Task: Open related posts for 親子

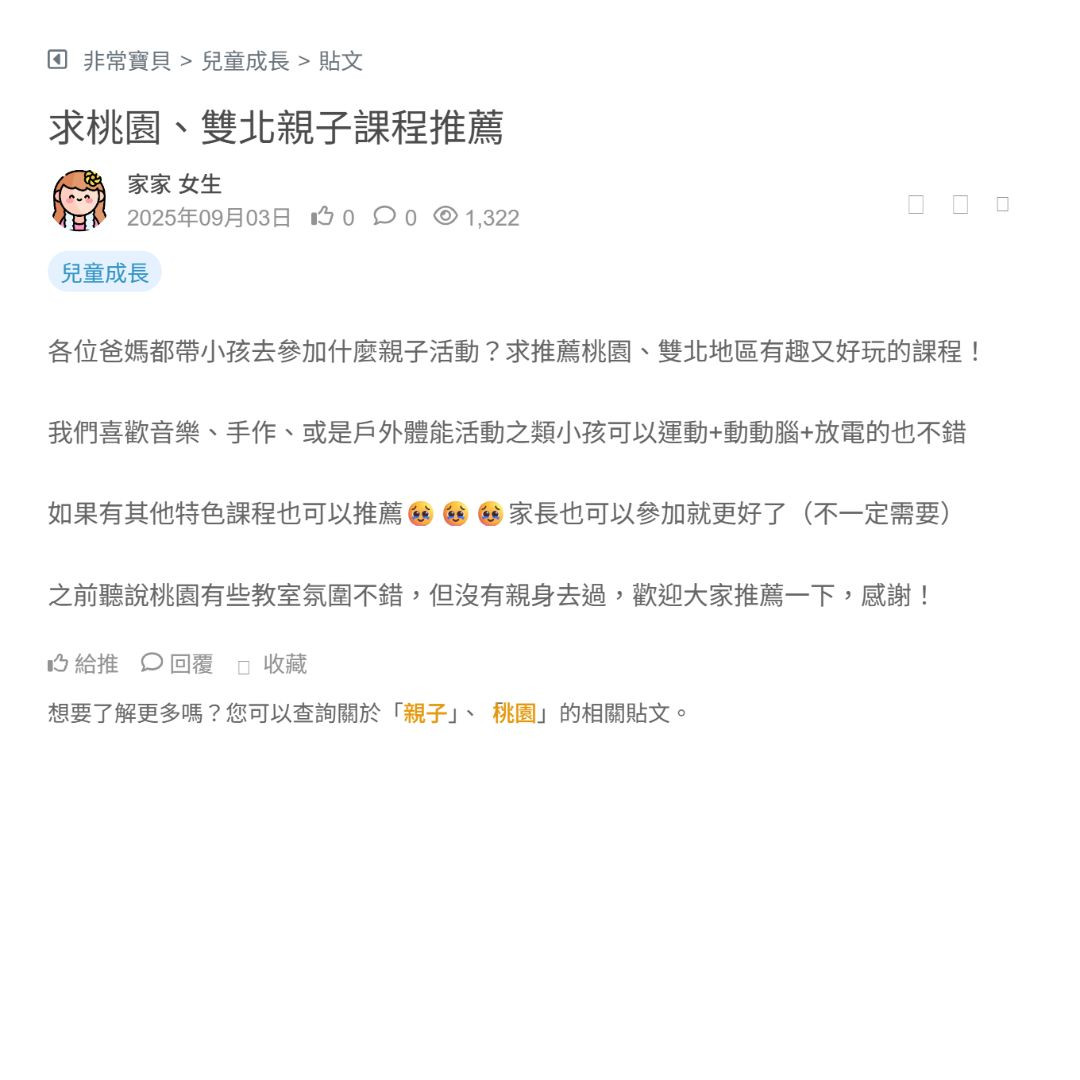Action: (424, 713)
